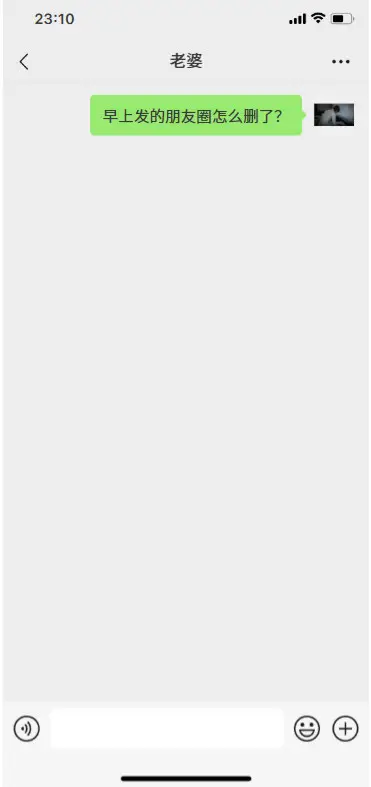Viewport: 371px width, 787px height.
Task: Open the three-dot chat info menu
Action: (x=340, y=62)
